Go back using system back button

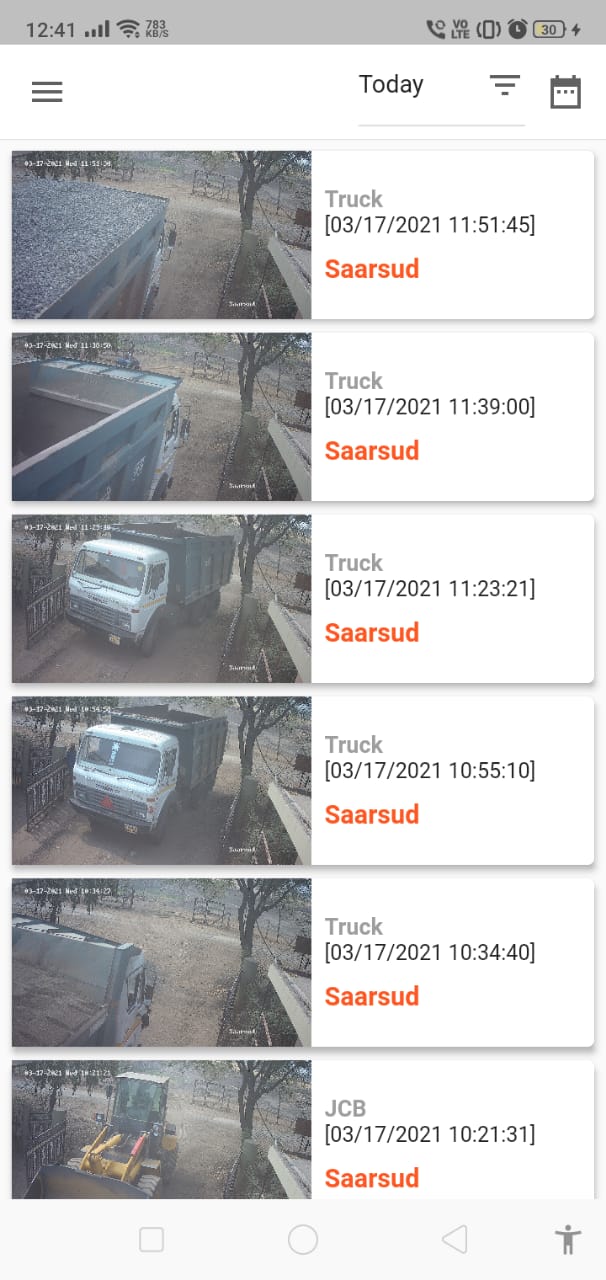tap(454, 1240)
